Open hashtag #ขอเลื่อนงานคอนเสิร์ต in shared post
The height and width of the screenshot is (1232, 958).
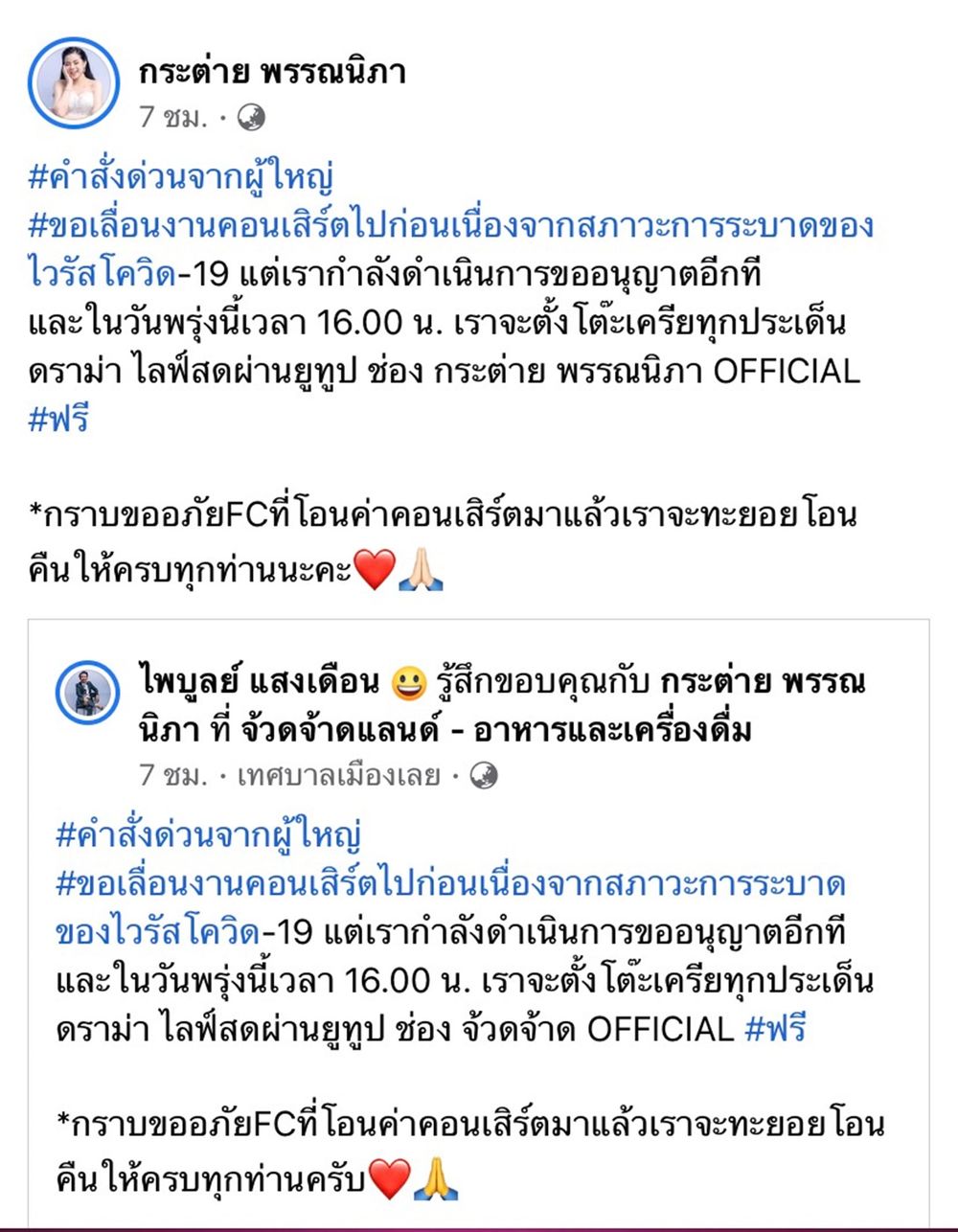(450, 884)
